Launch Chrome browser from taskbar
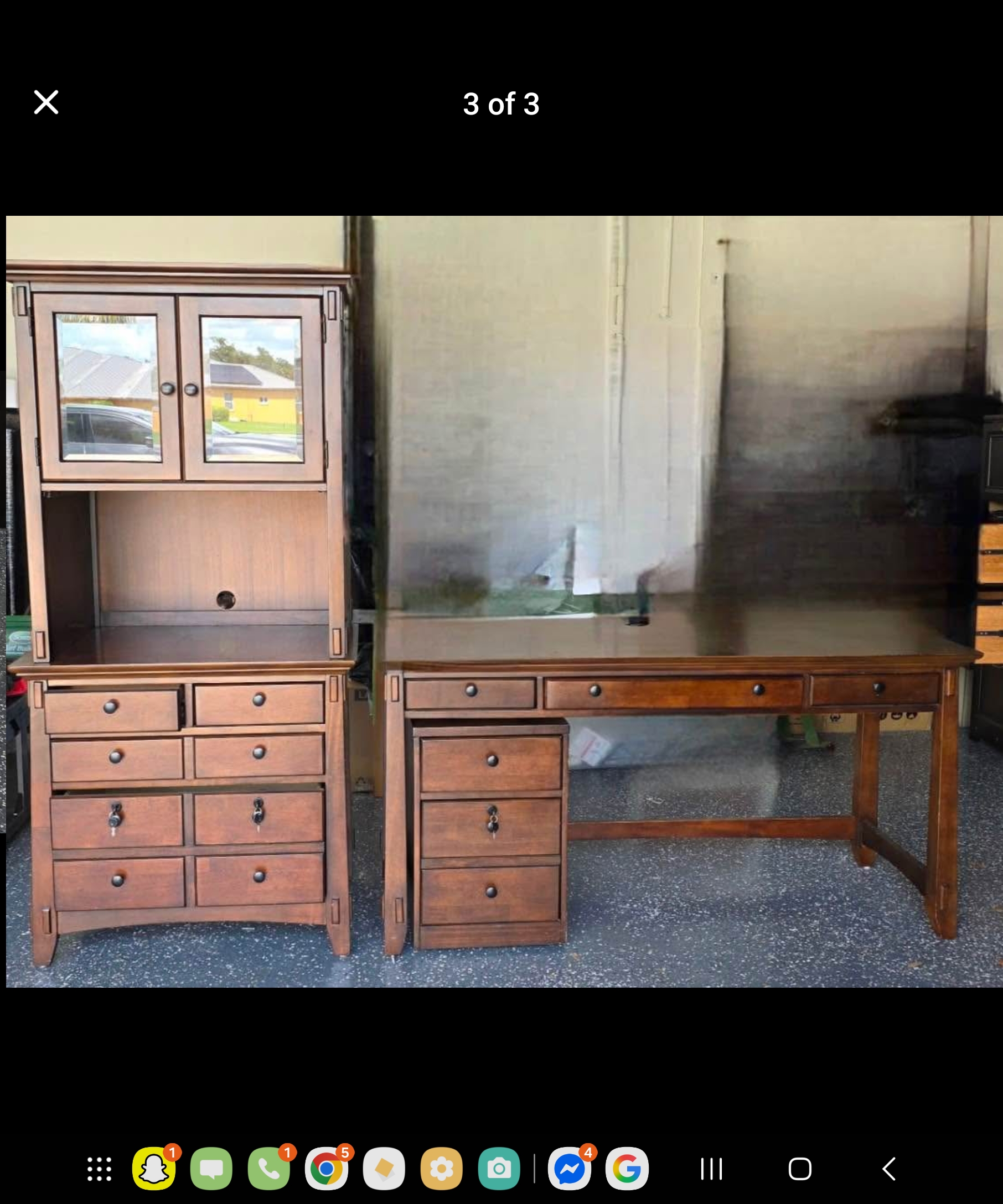Image resolution: width=1003 pixels, height=1204 pixels. click(x=326, y=1169)
